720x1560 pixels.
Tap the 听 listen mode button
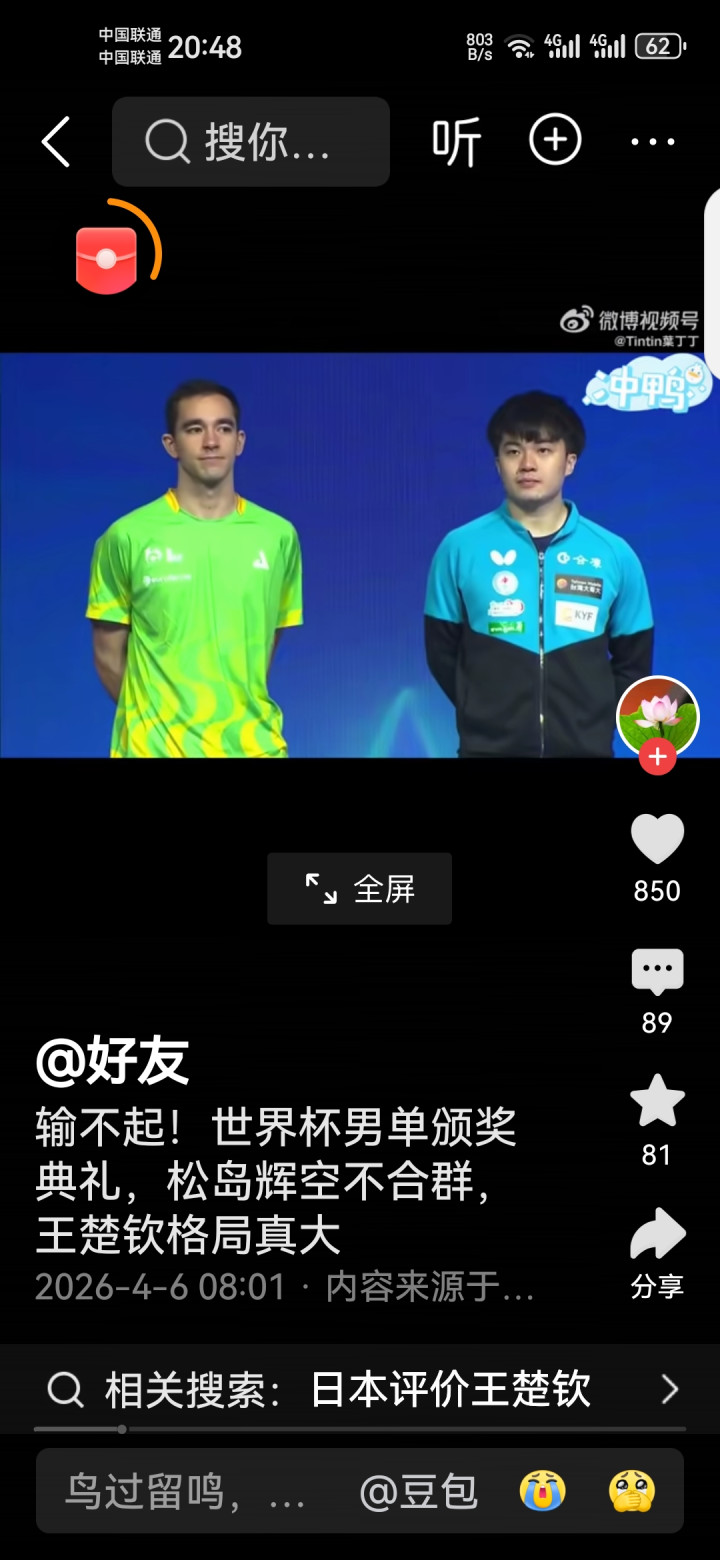coord(456,142)
